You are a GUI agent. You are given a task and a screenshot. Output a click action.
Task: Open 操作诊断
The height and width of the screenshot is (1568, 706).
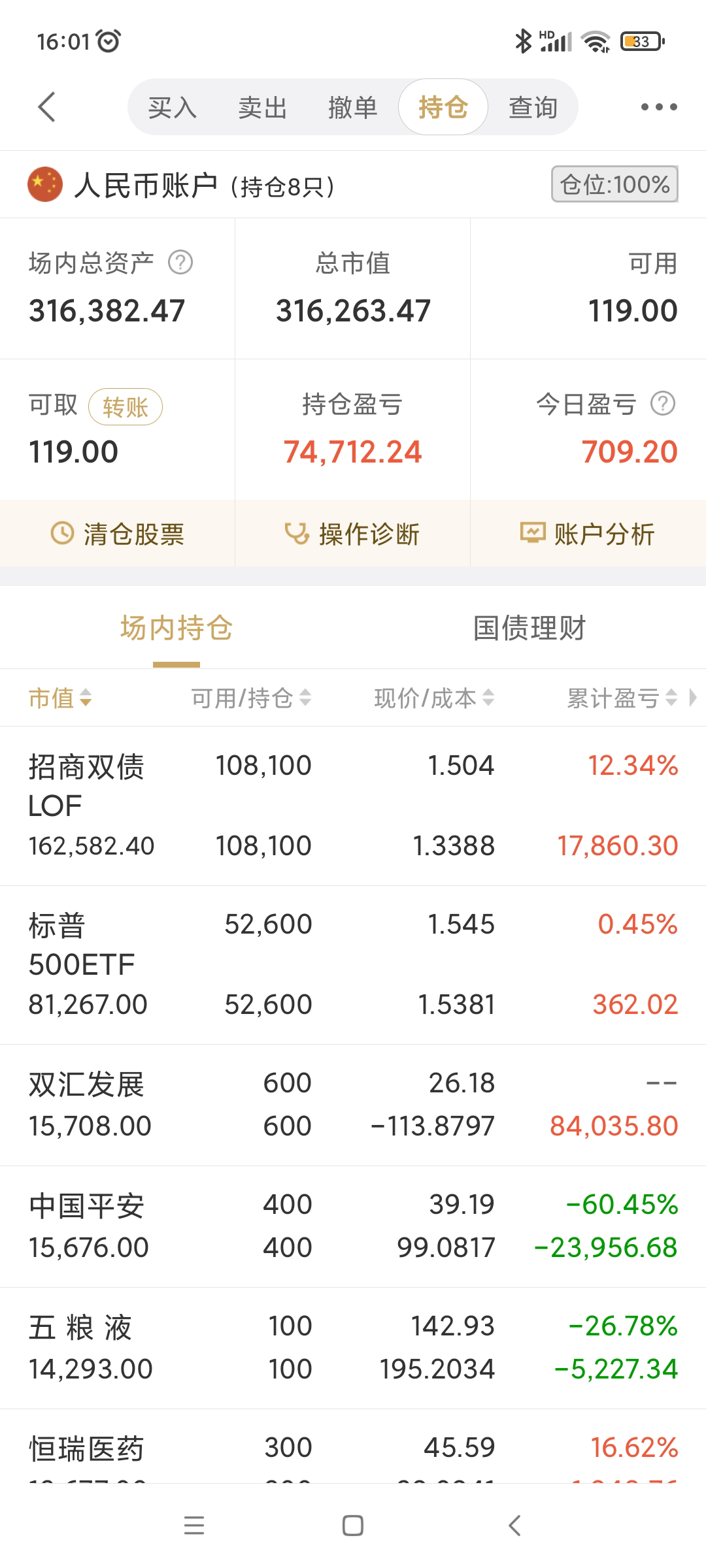click(352, 534)
